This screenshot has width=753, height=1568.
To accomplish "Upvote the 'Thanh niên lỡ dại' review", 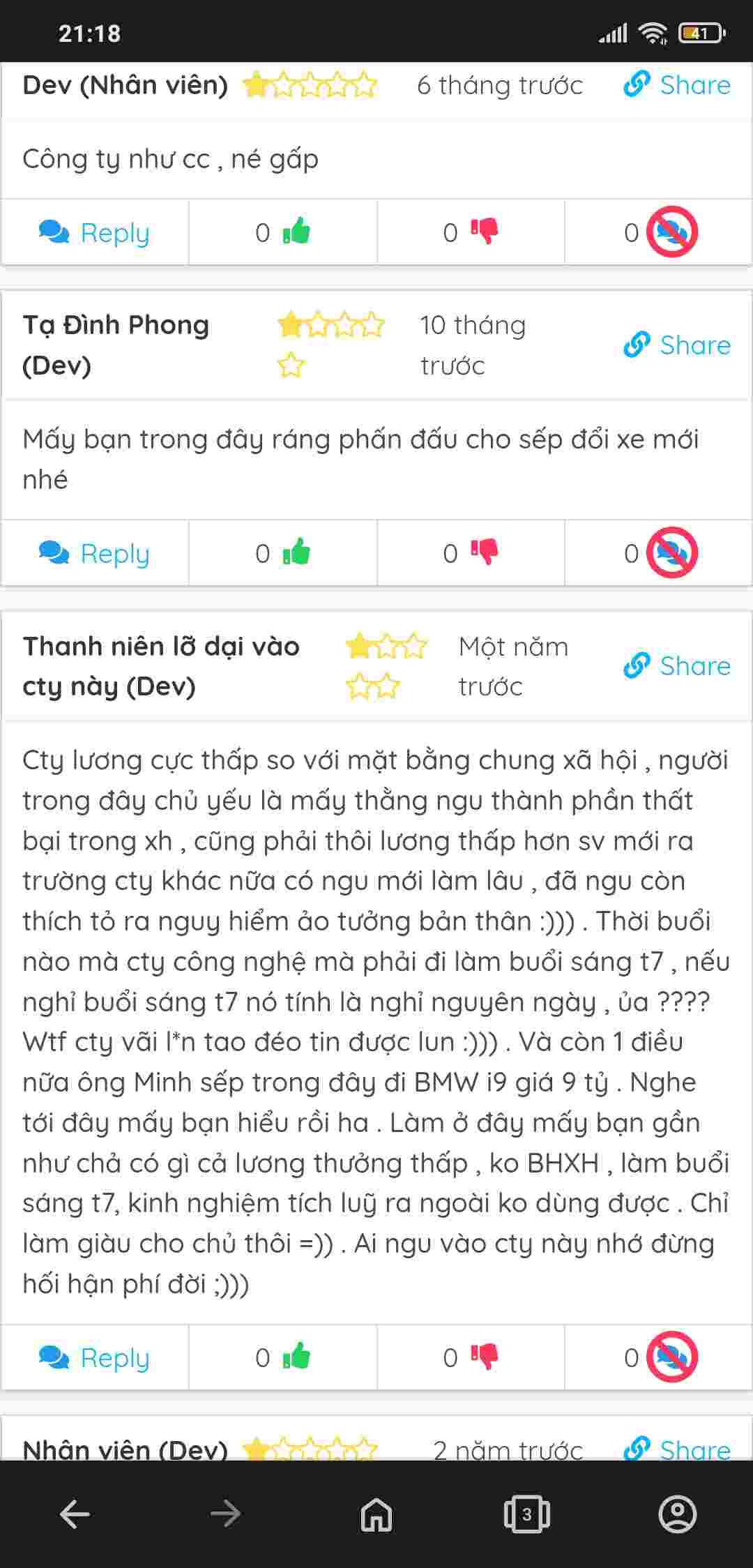I will click(x=296, y=1357).
